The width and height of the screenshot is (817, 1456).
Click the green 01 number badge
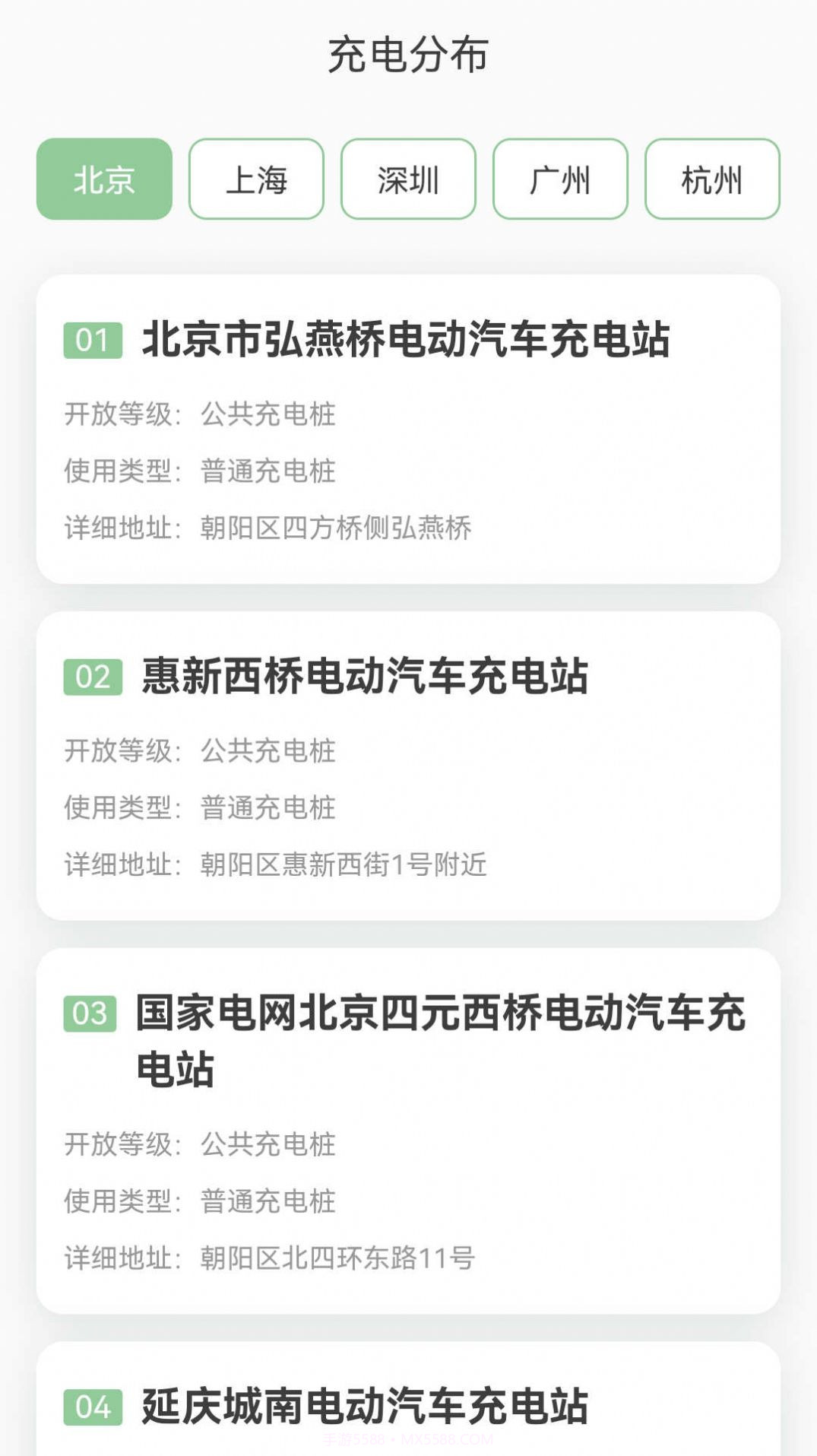pos(93,341)
